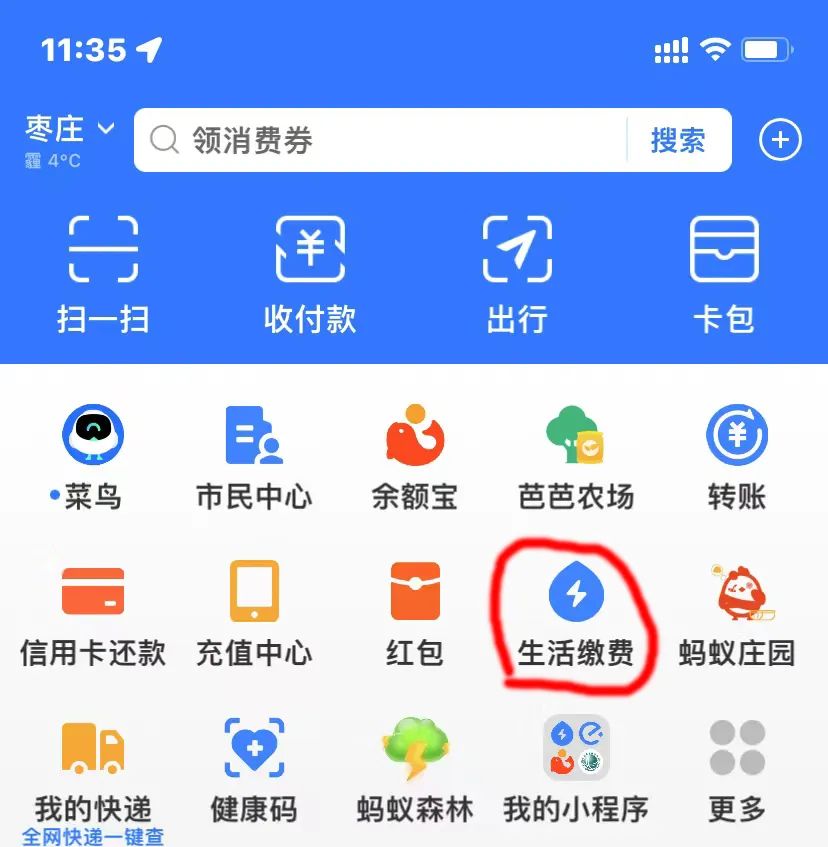
Task: Open the plus menu icon
Action: pyautogui.click(x=780, y=140)
